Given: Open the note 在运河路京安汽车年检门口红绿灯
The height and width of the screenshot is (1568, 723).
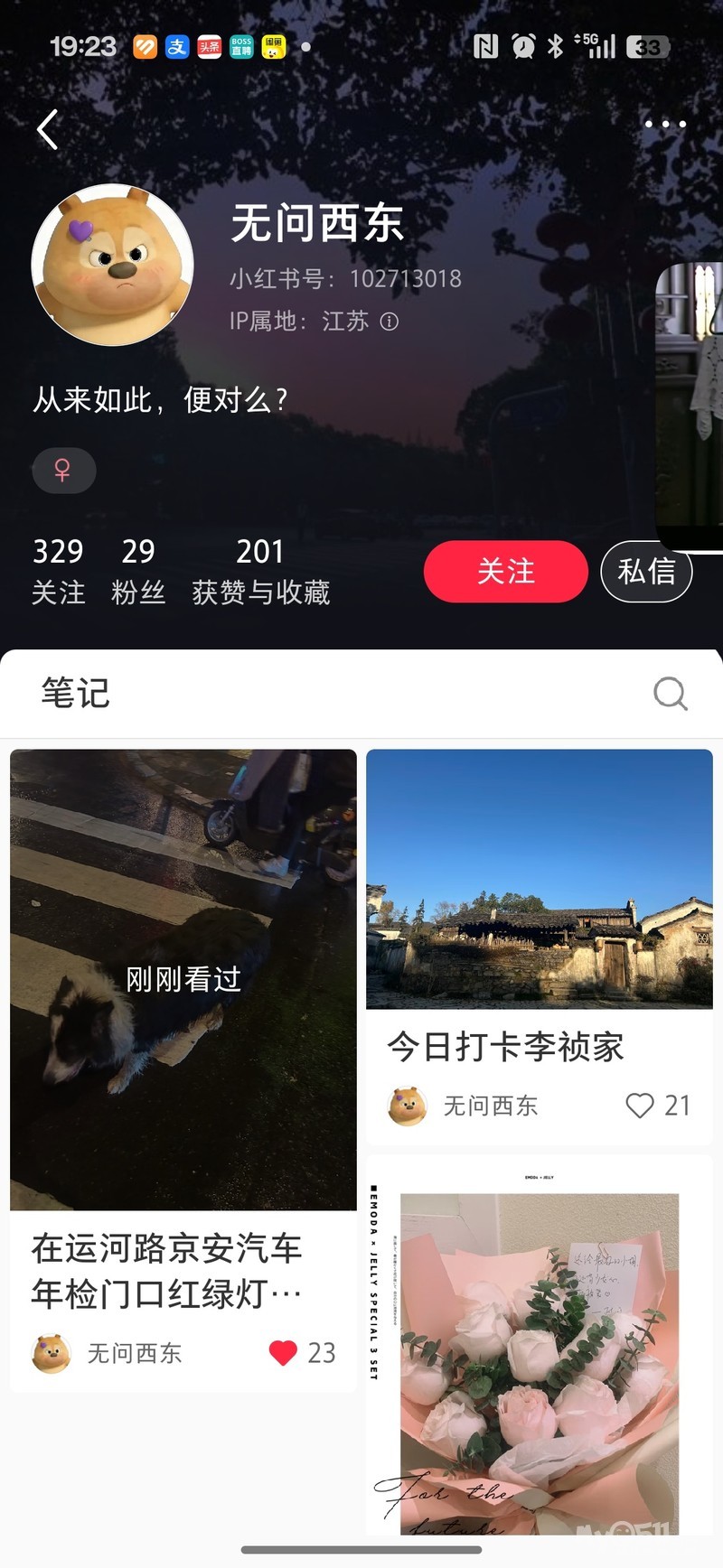Looking at the screenshot, I should (183, 979).
